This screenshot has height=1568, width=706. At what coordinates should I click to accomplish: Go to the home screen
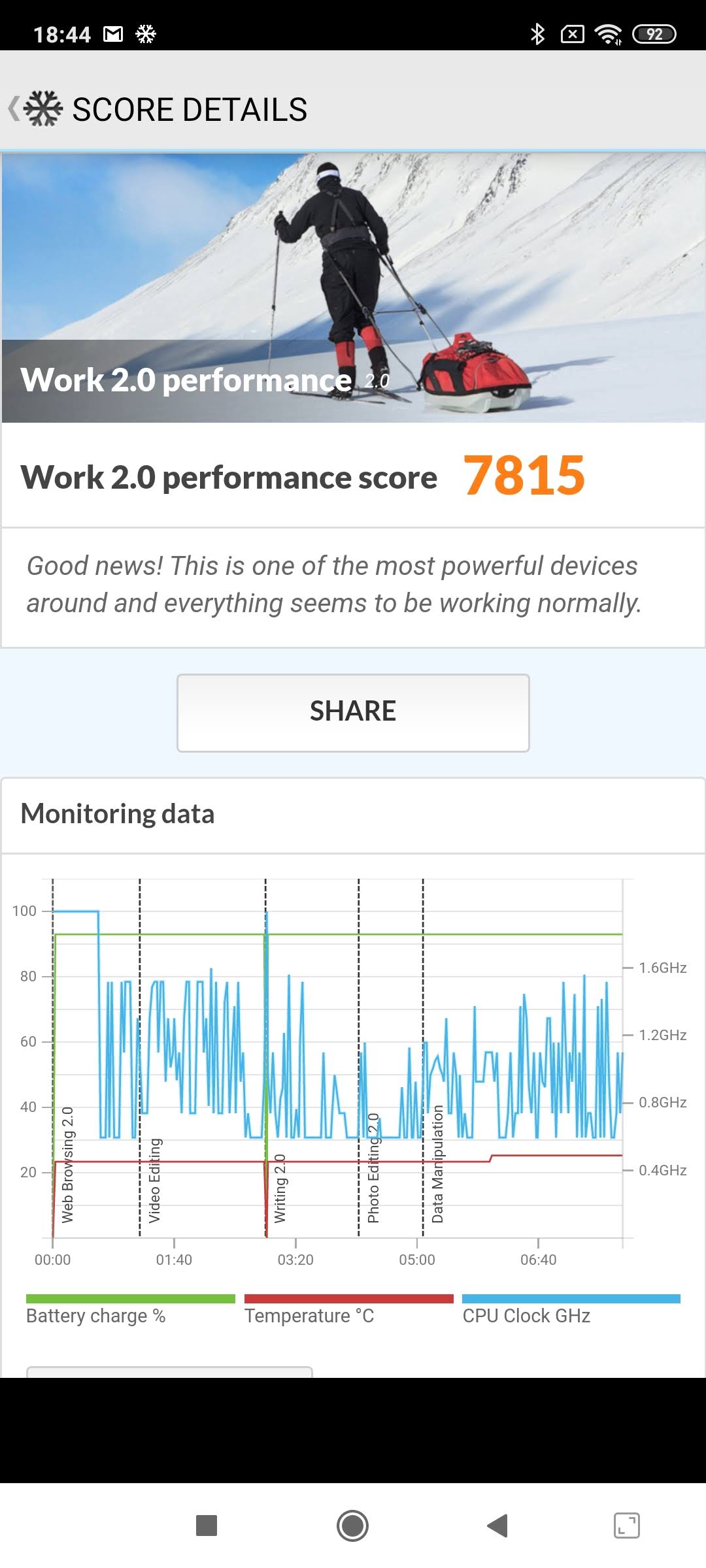[352, 1526]
